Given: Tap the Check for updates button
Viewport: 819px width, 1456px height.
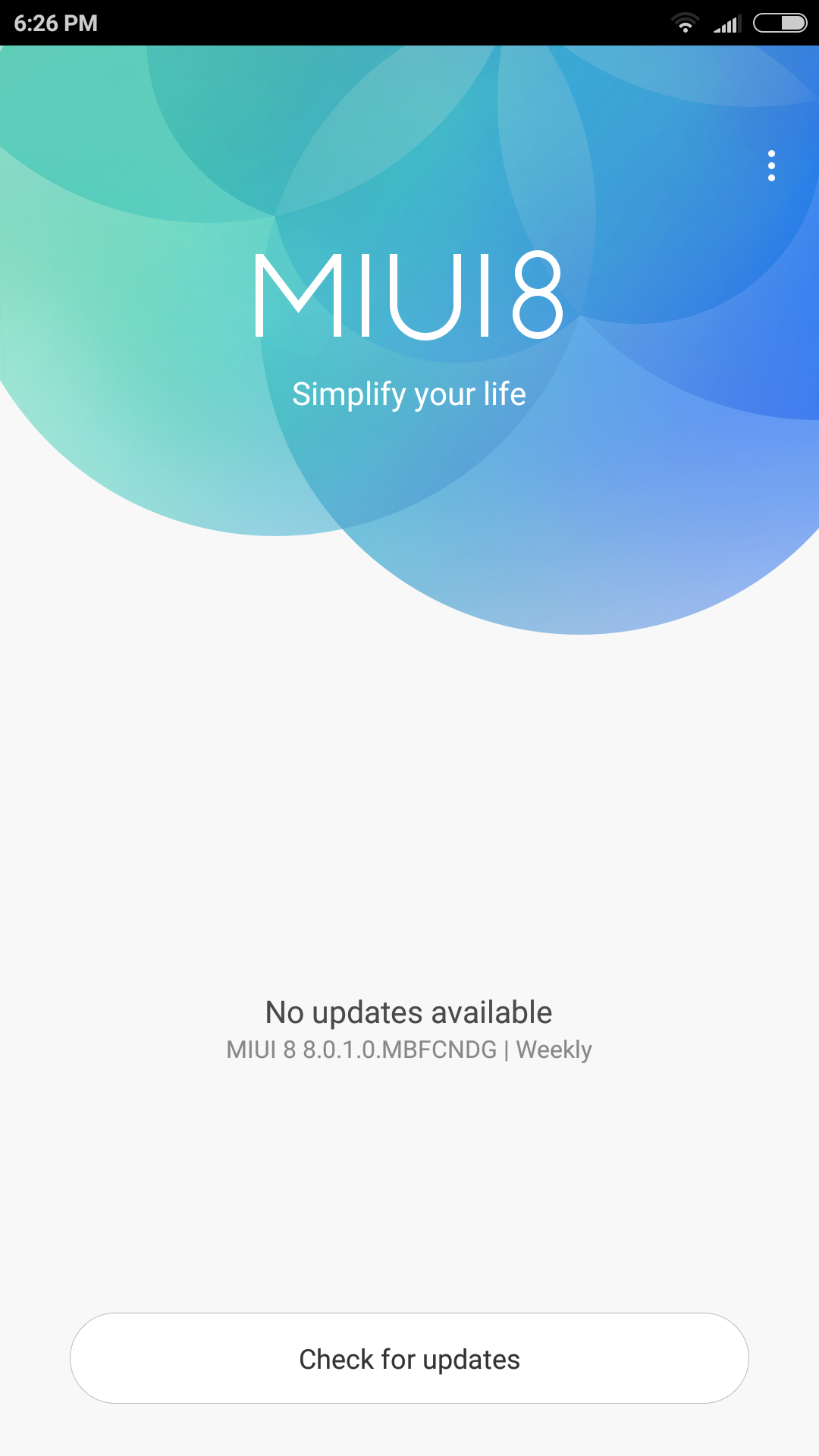Looking at the screenshot, I should click(x=409, y=1358).
